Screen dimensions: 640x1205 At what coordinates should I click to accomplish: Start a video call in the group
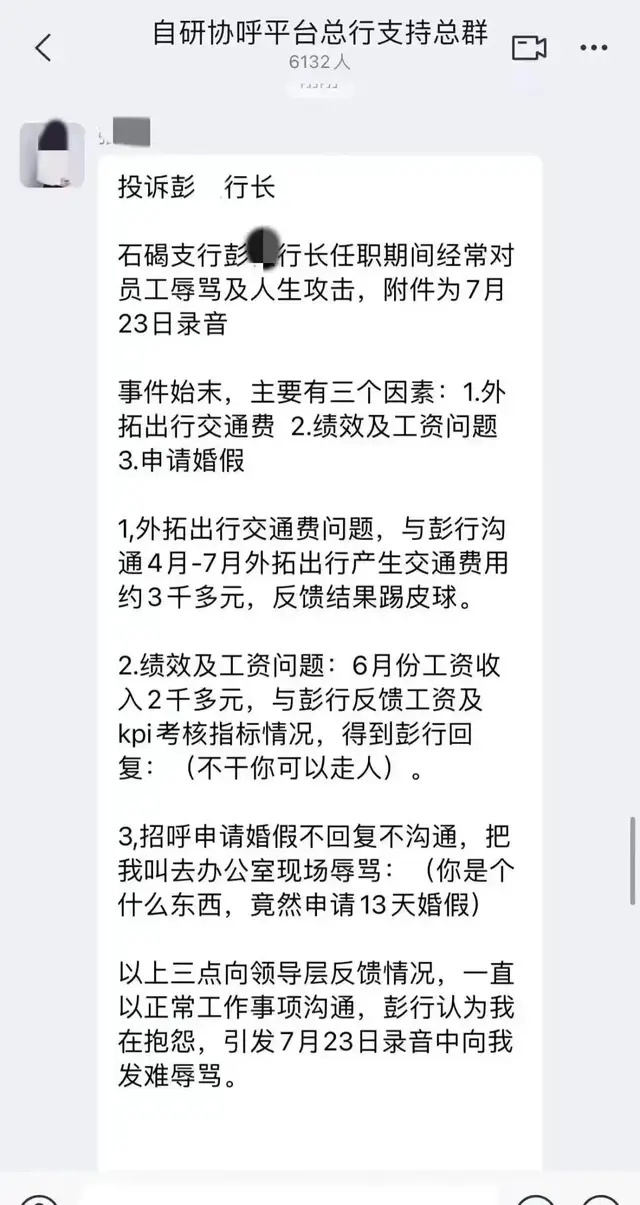click(x=529, y=47)
